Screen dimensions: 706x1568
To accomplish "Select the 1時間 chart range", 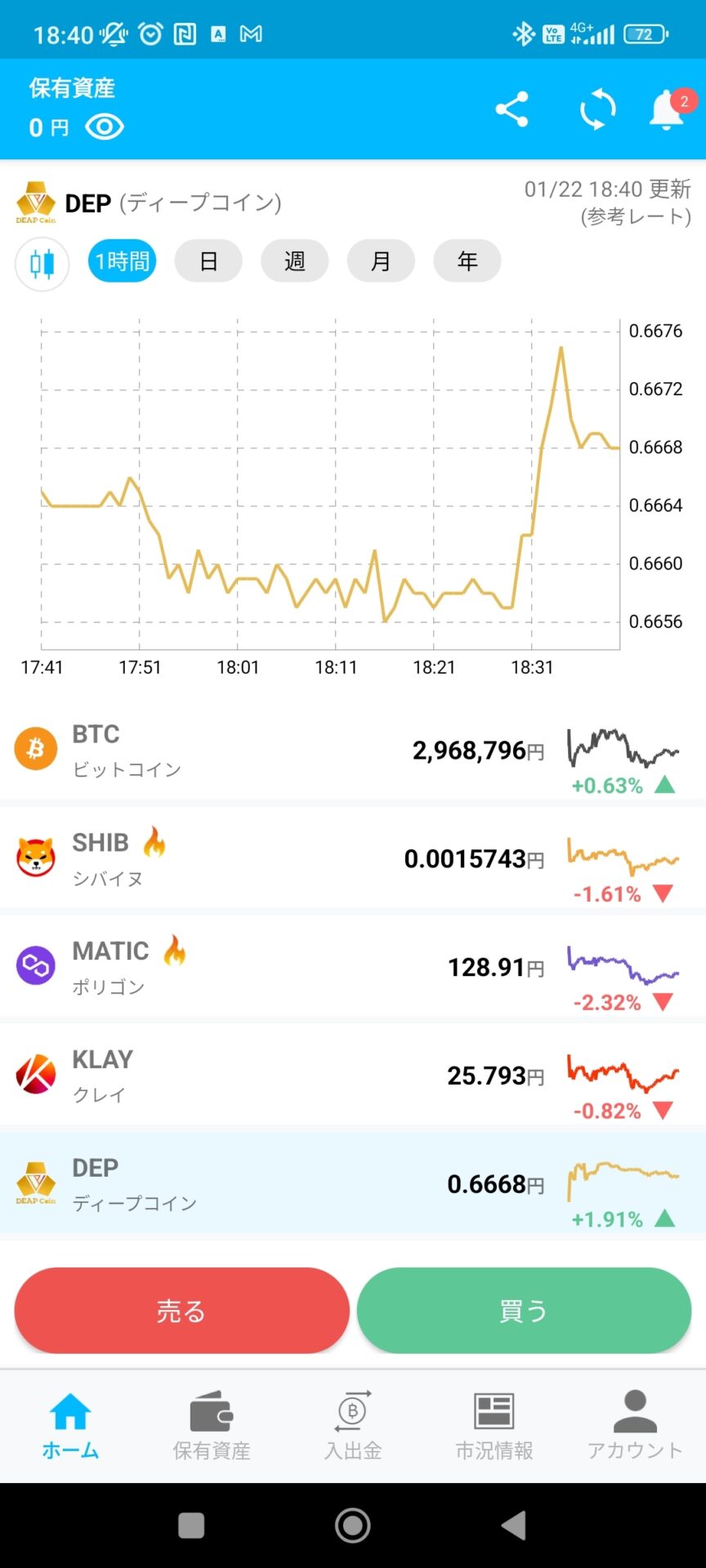I will [x=122, y=261].
